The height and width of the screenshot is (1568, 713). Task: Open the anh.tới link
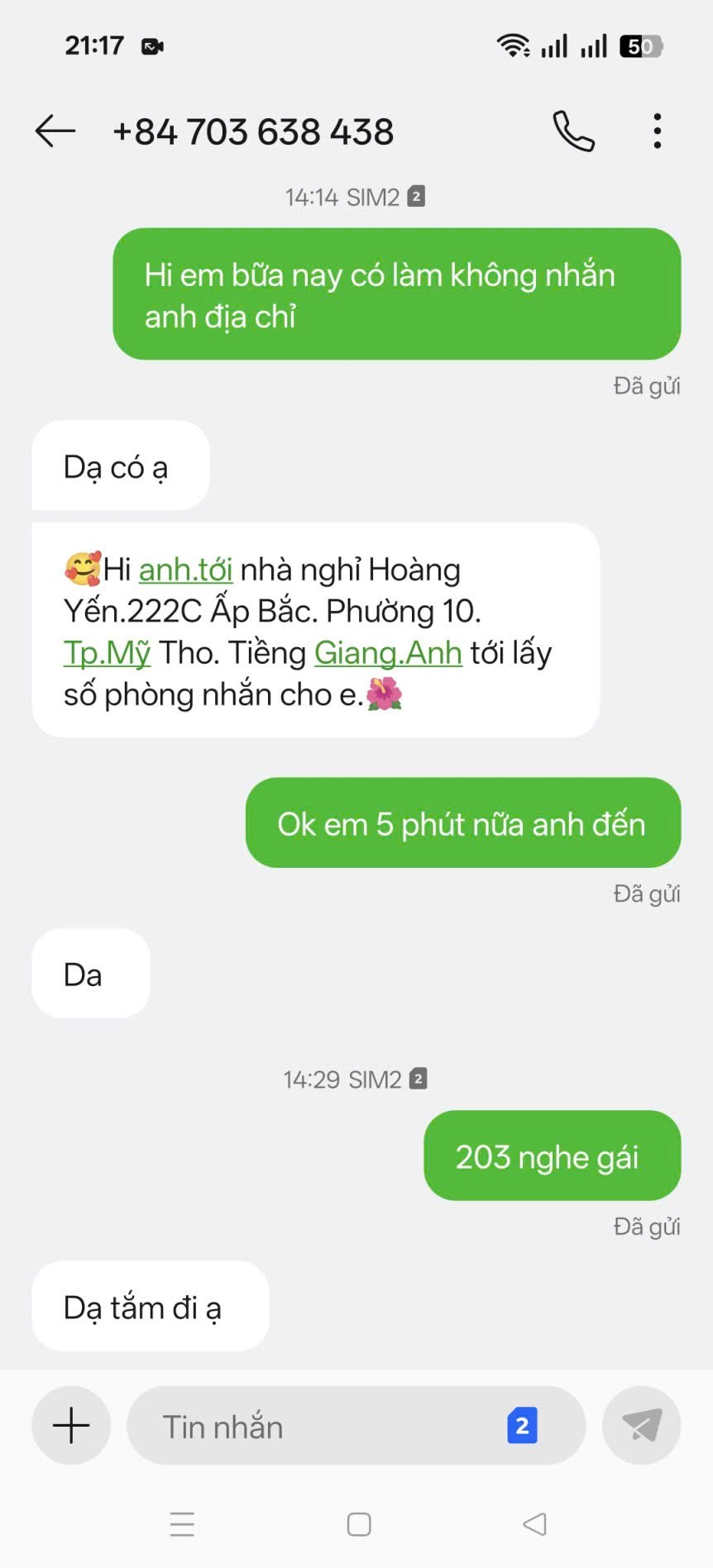point(185,570)
